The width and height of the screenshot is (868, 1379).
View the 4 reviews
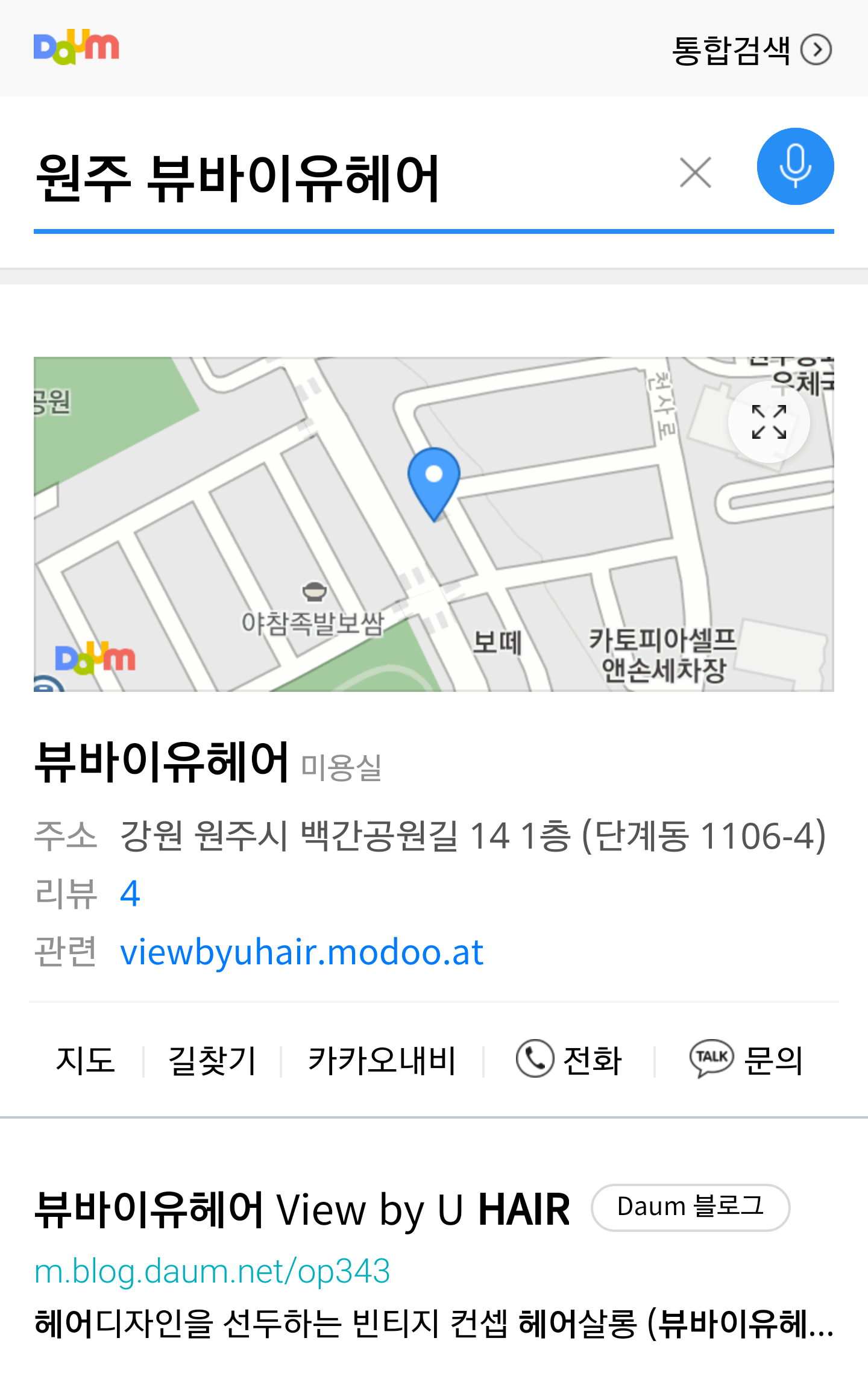(x=130, y=893)
